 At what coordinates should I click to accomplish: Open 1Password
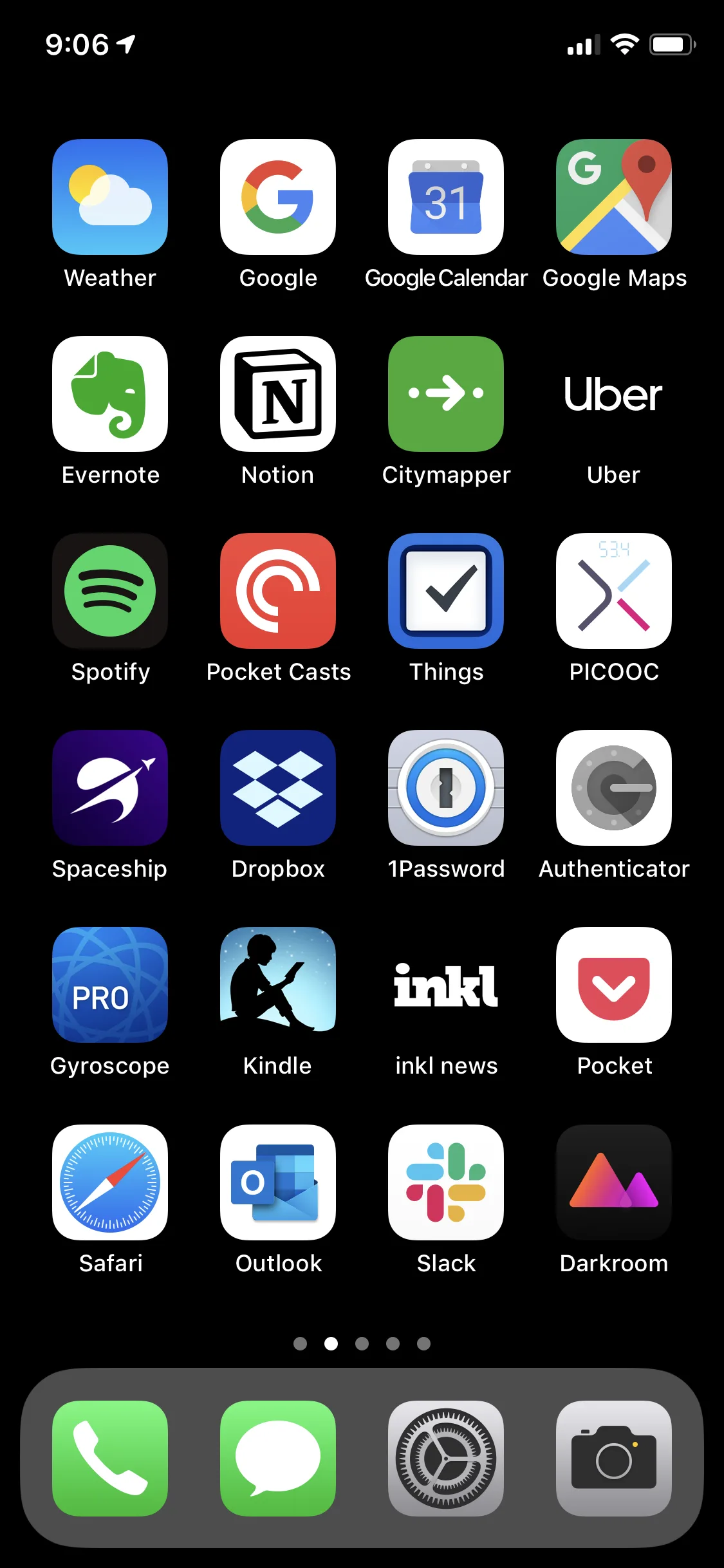(x=446, y=788)
